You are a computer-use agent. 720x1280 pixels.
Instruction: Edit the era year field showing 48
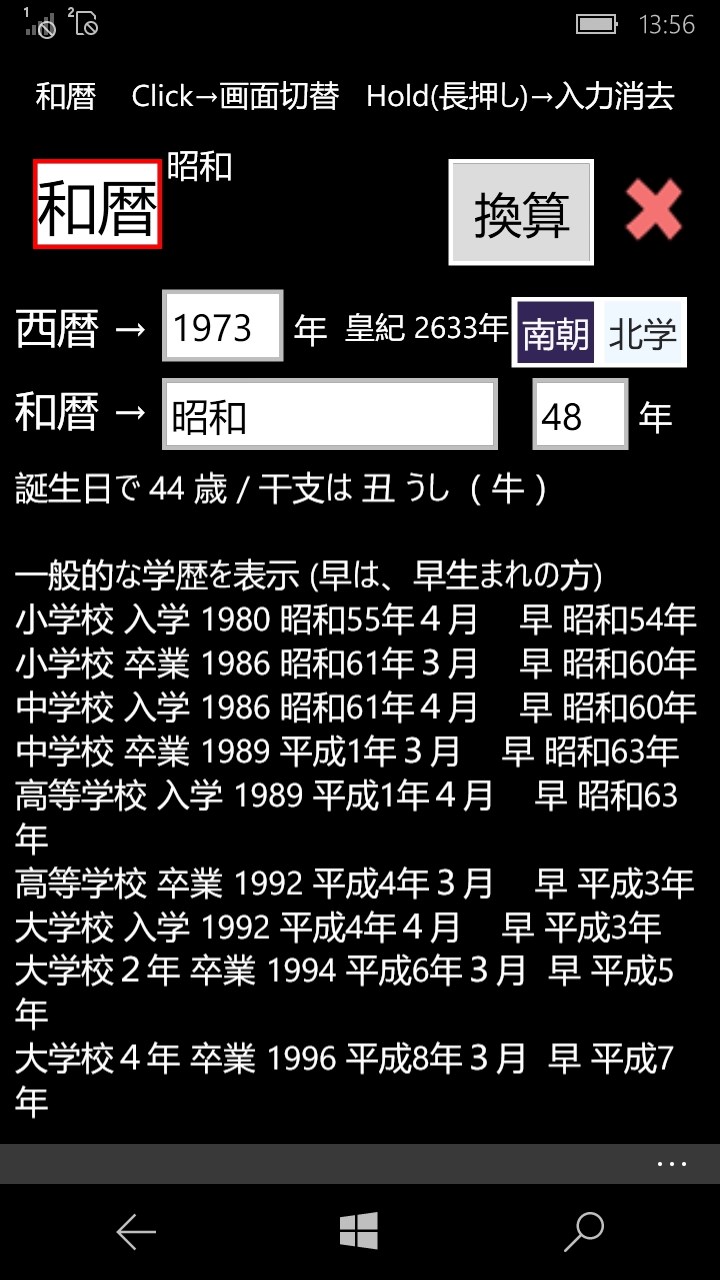pyautogui.click(x=579, y=415)
